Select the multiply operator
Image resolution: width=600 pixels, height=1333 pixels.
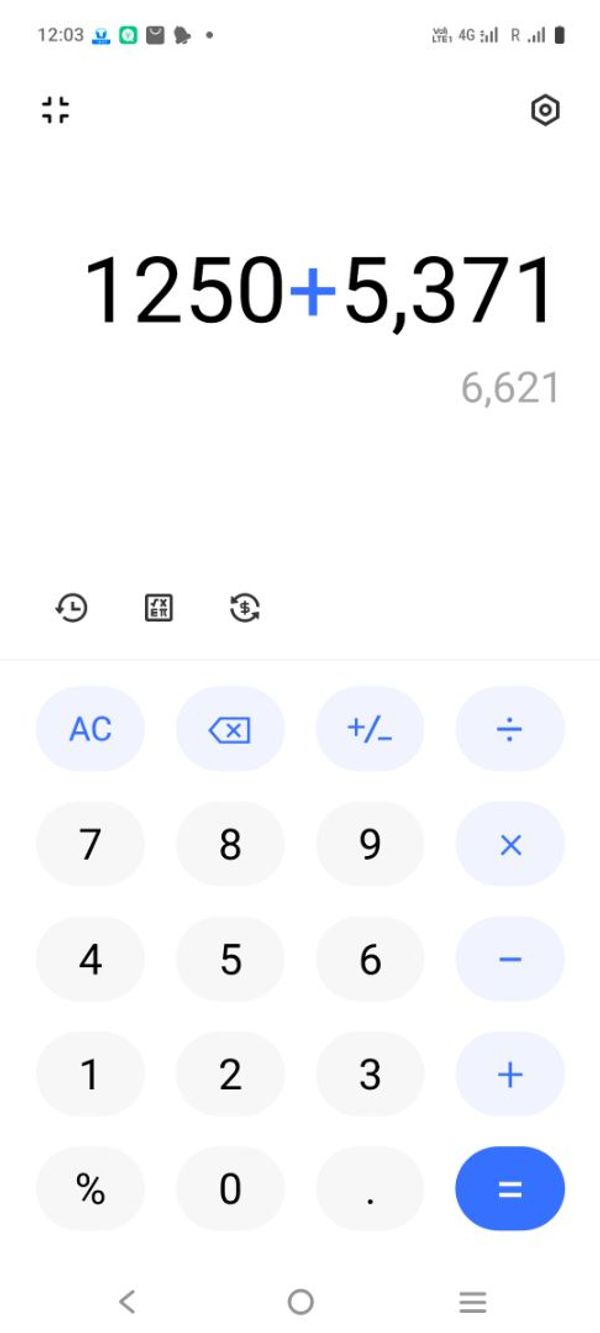click(510, 845)
